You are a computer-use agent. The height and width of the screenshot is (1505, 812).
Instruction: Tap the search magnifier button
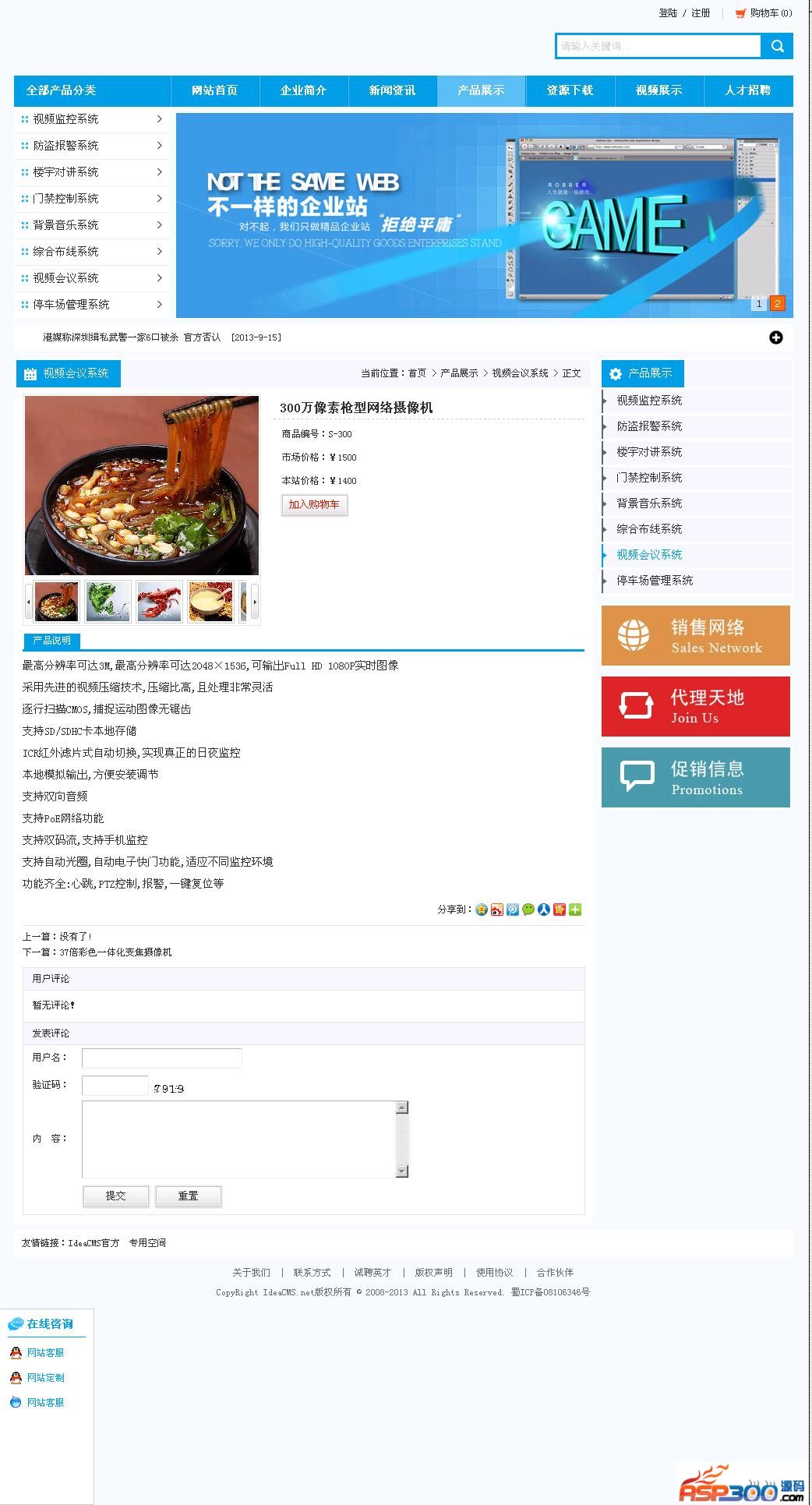coord(777,46)
